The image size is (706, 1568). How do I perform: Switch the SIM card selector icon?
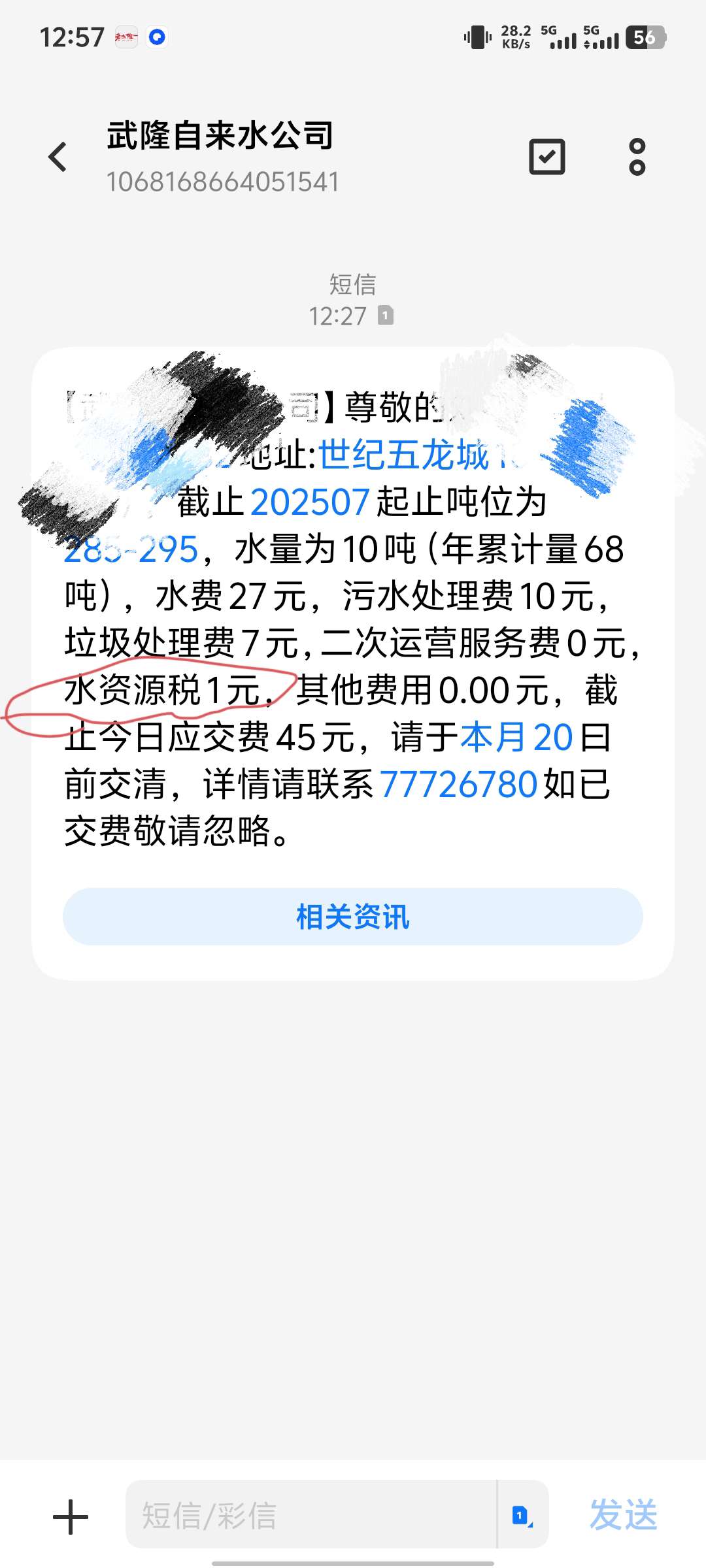click(522, 1514)
